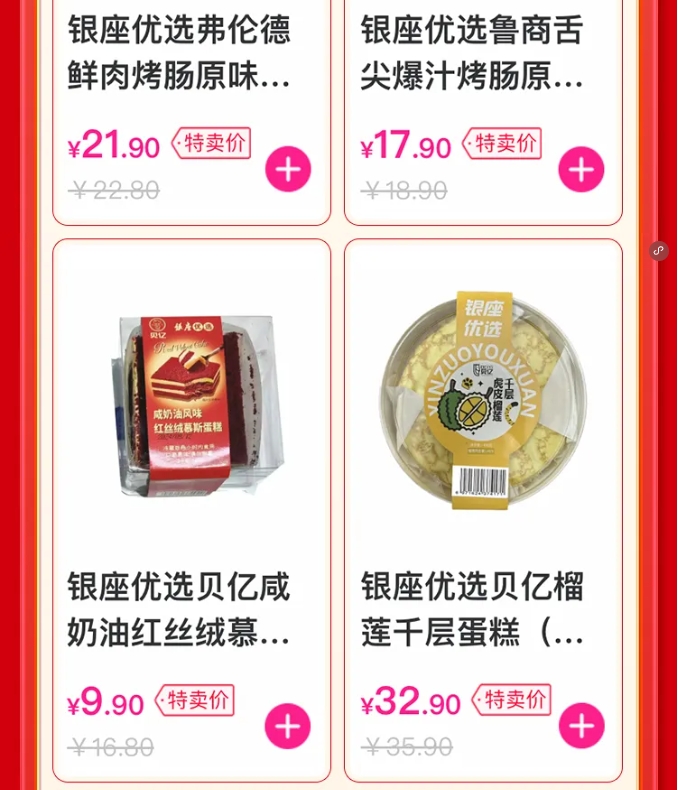This screenshot has height=790, width=678.
Task: Add 弗伦德鲜肉烤肠 to cart
Action: (288, 170)
